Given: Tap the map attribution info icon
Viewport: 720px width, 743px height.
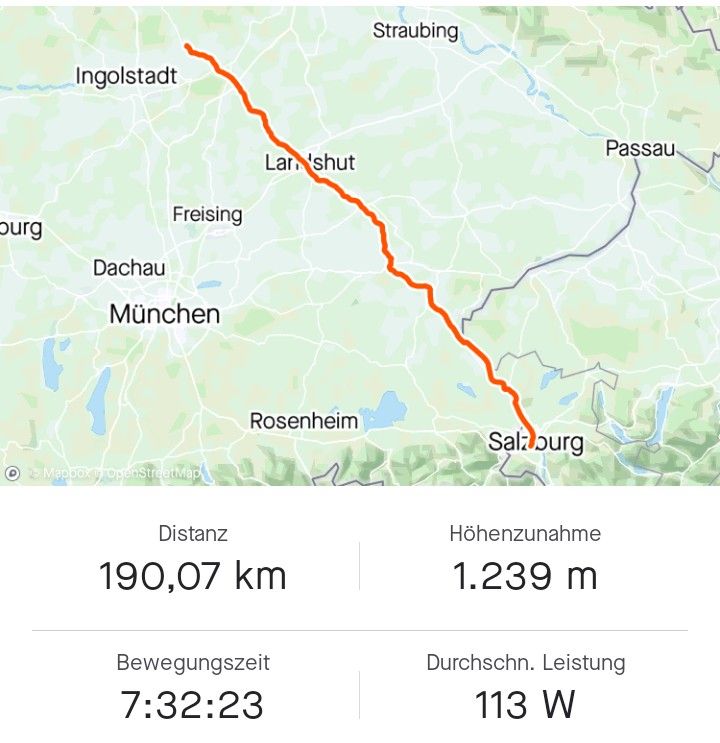Looking at the screenshot, I should pos(13,474).
